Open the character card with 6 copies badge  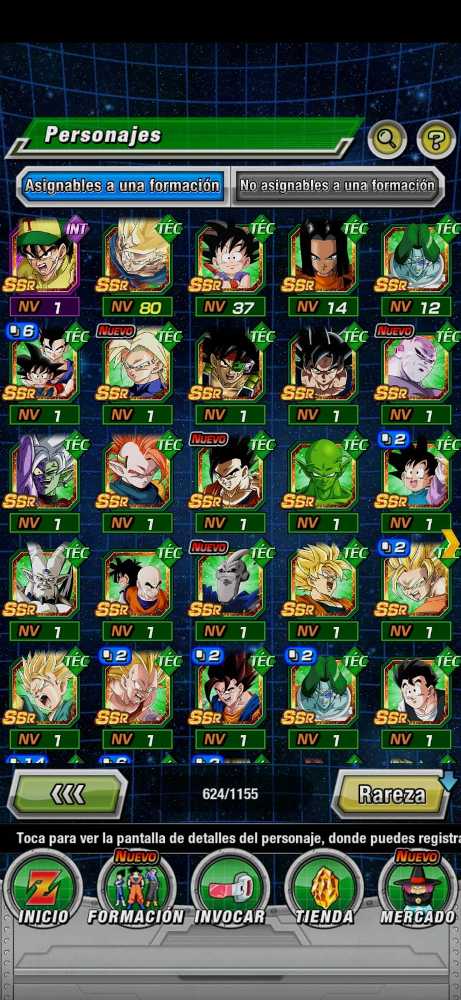tap(45, 374)
